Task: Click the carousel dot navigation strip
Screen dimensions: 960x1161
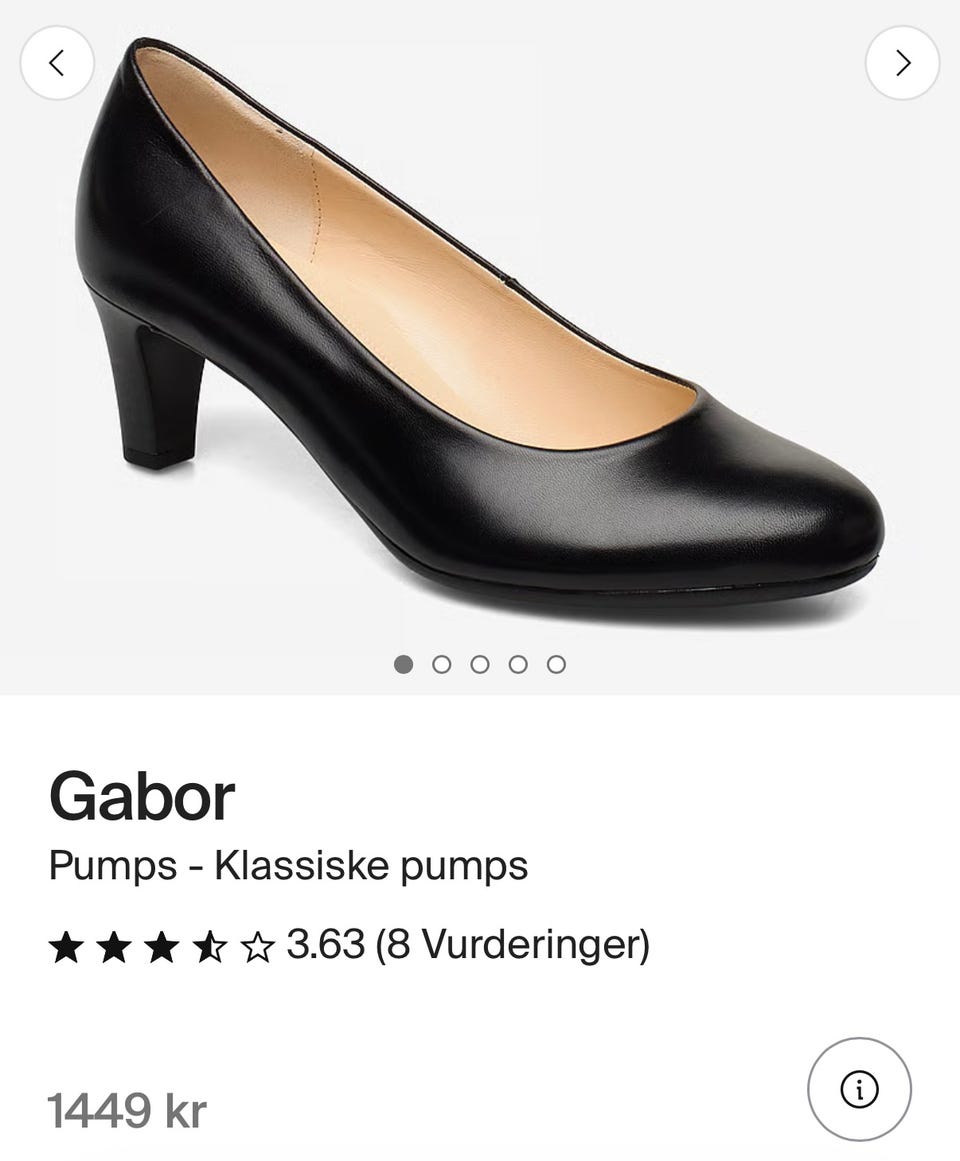Action: (480, 662)
